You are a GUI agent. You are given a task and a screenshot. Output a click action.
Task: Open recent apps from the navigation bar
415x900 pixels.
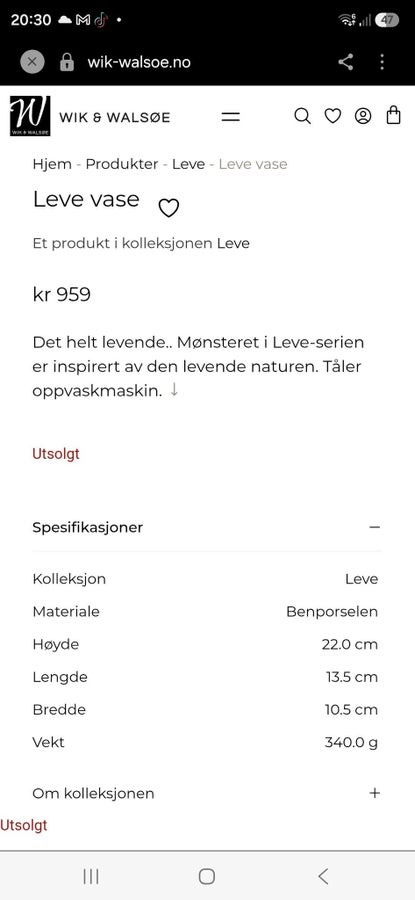click(x=91, y=876)
